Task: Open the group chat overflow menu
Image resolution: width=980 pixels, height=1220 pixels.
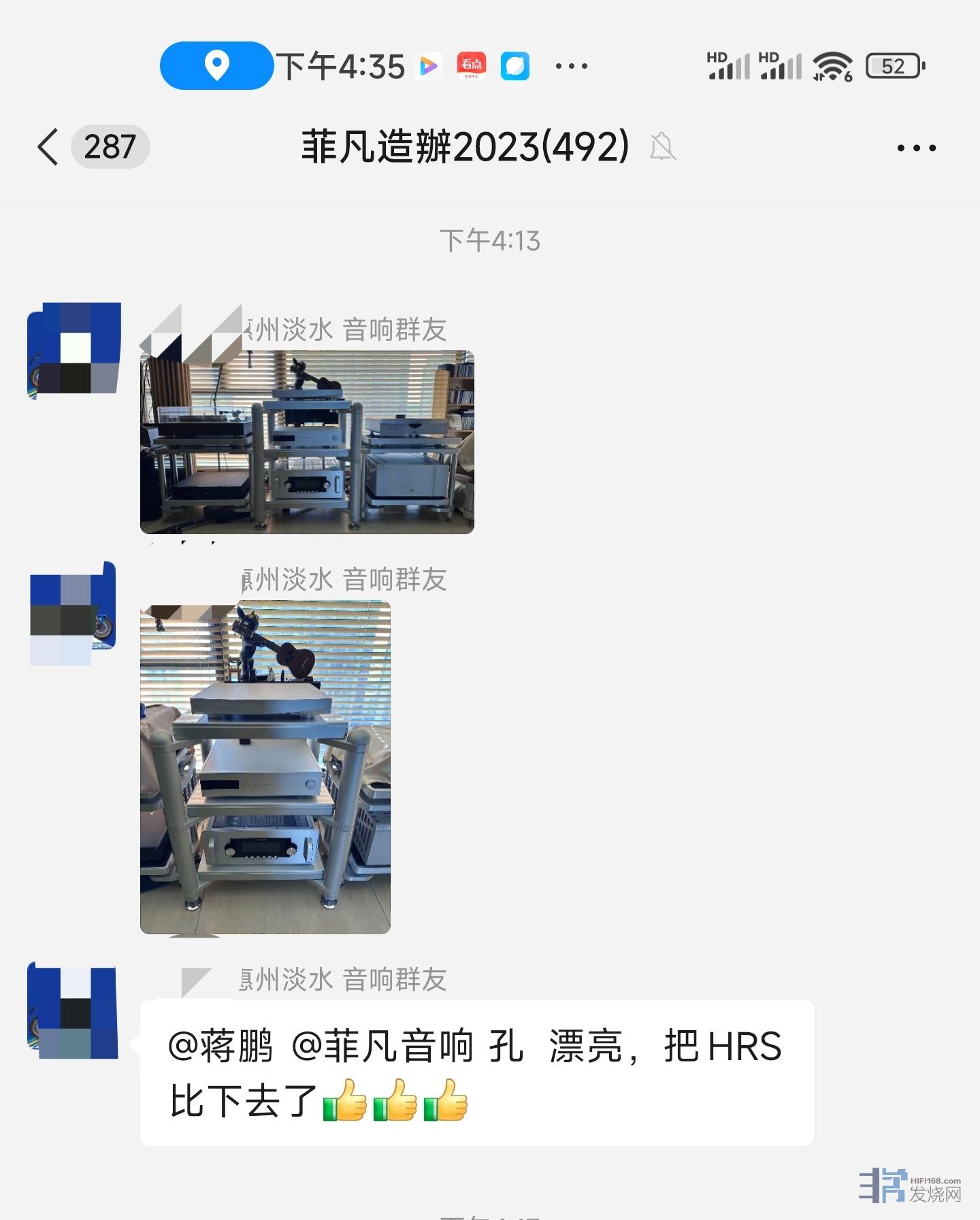Action: 916,148
